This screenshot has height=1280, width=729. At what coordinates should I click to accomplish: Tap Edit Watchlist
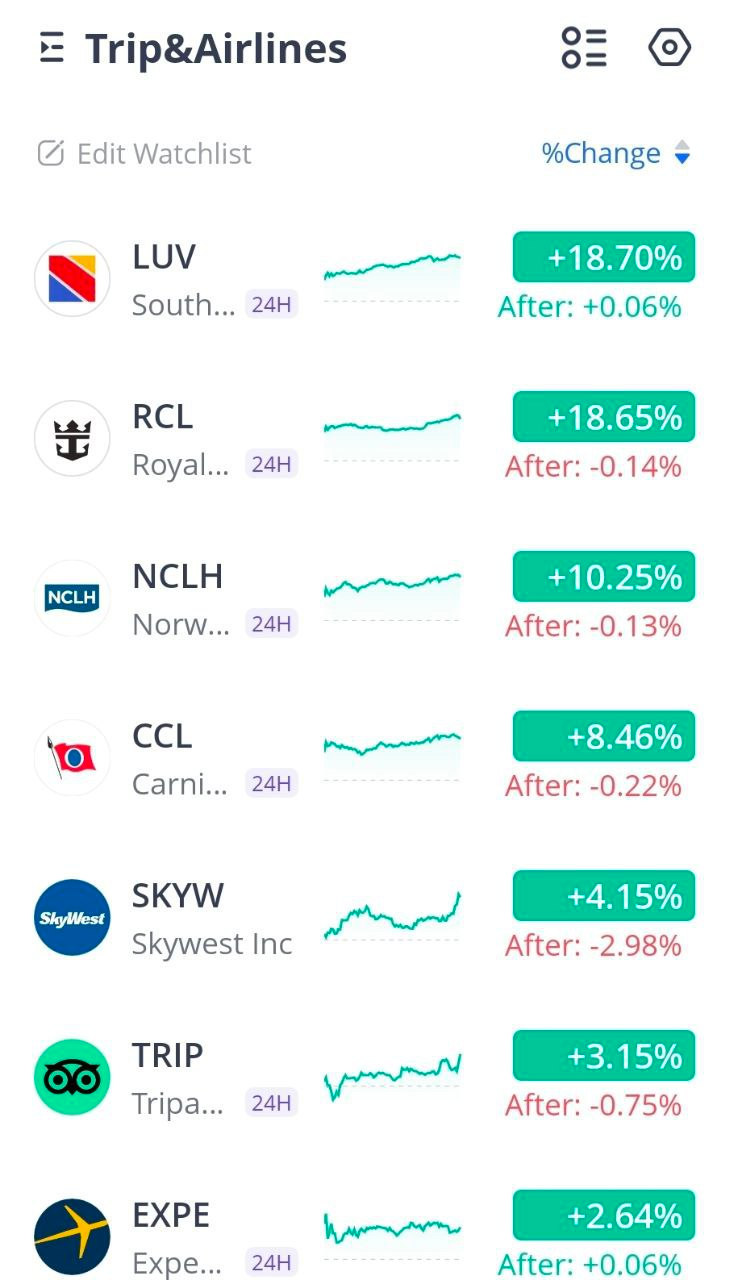coord(145,154)
